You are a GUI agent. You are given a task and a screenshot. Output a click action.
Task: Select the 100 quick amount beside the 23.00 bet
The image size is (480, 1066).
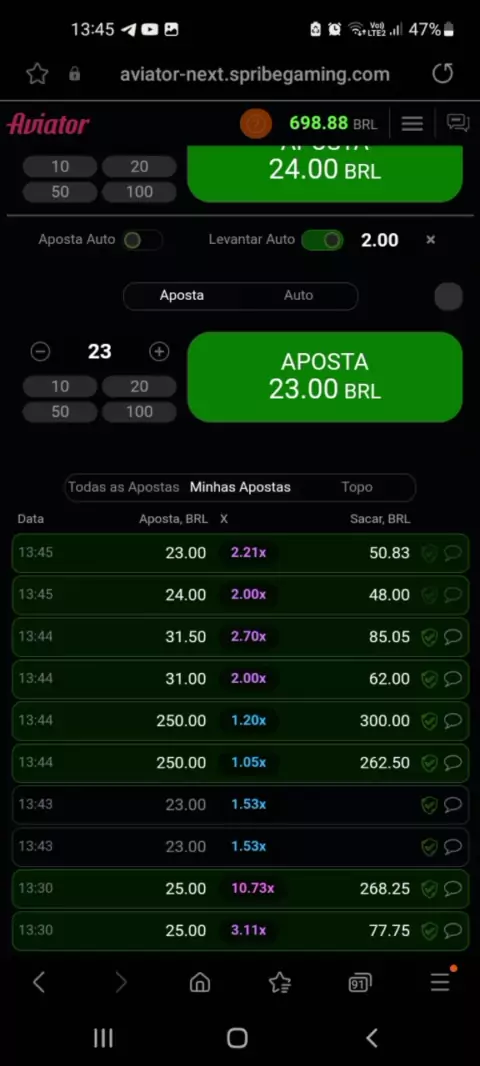click(139, 411)
